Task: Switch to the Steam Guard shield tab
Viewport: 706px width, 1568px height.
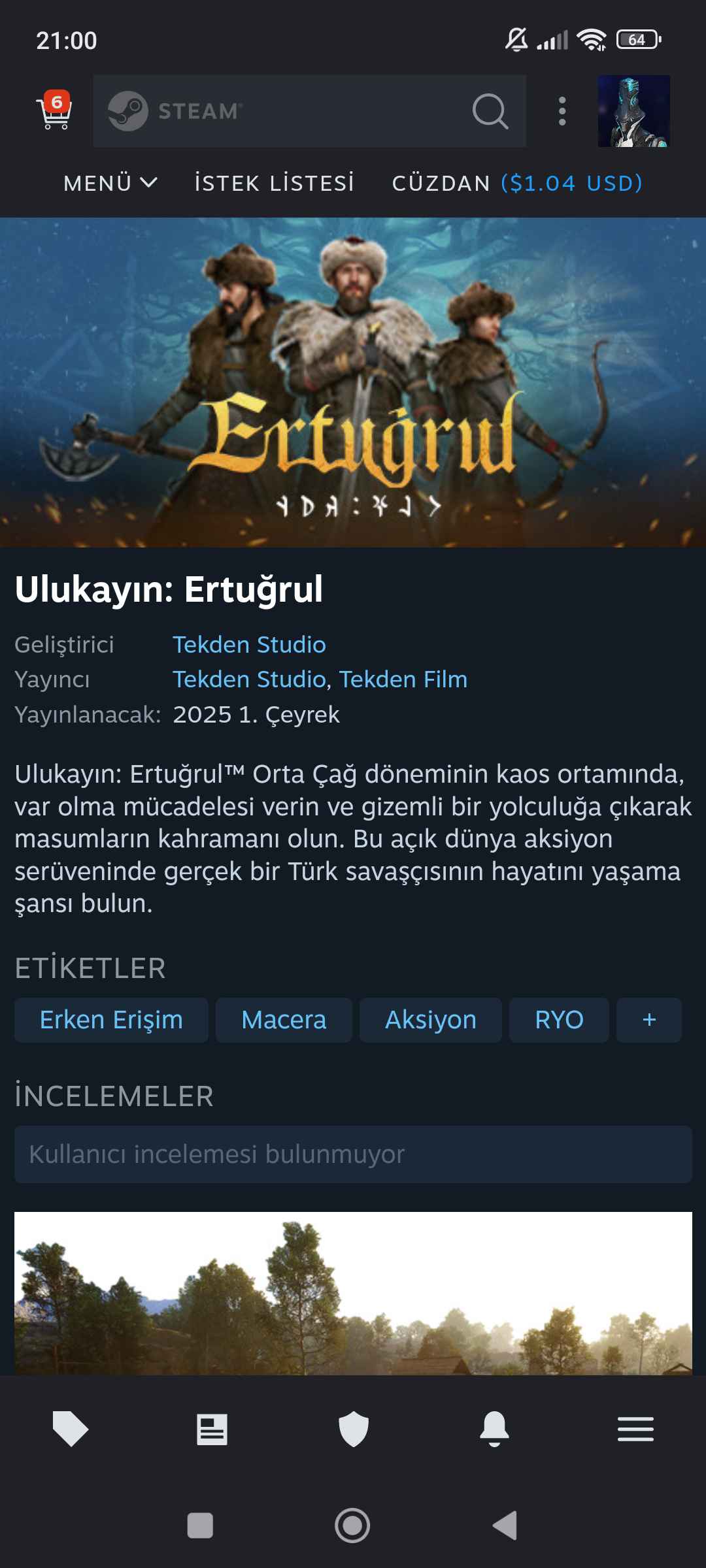Action: click(353, 1429)
